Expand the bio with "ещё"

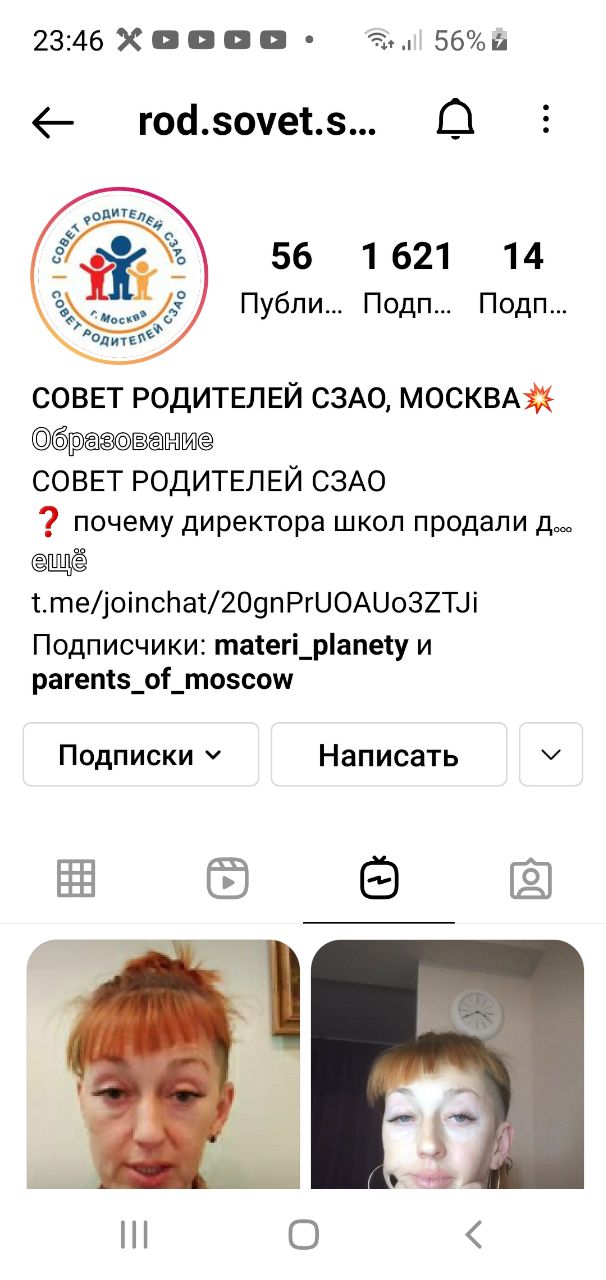coord(59,562)
